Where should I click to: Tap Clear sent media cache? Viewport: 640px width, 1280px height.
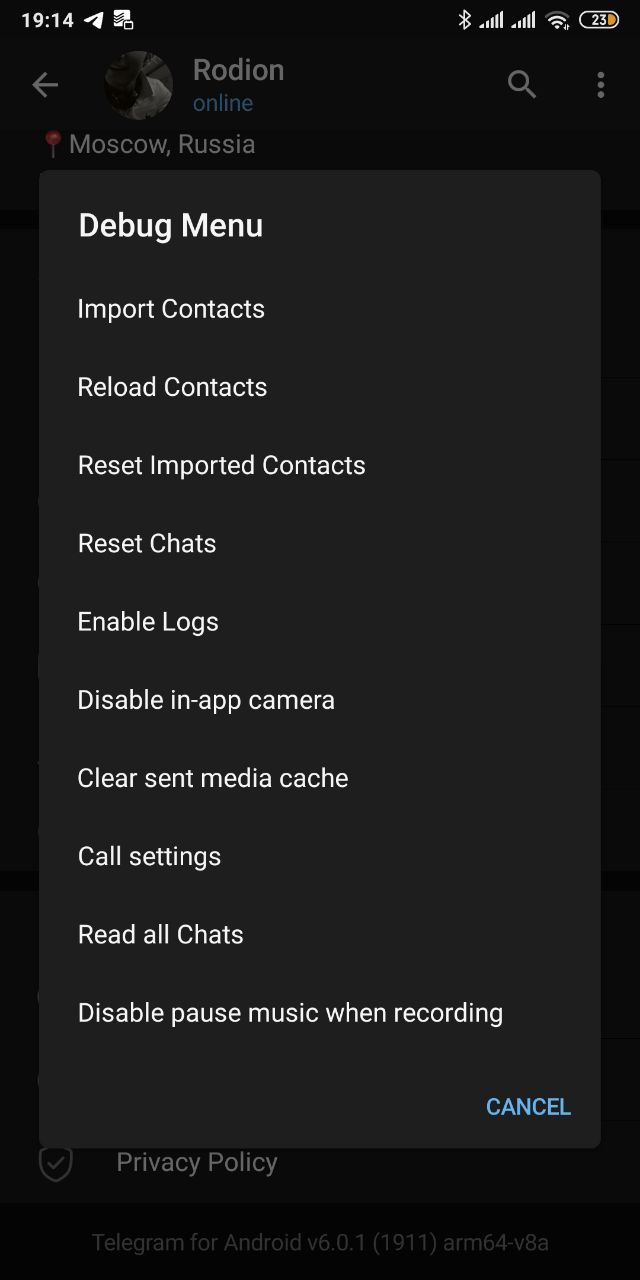320,777
